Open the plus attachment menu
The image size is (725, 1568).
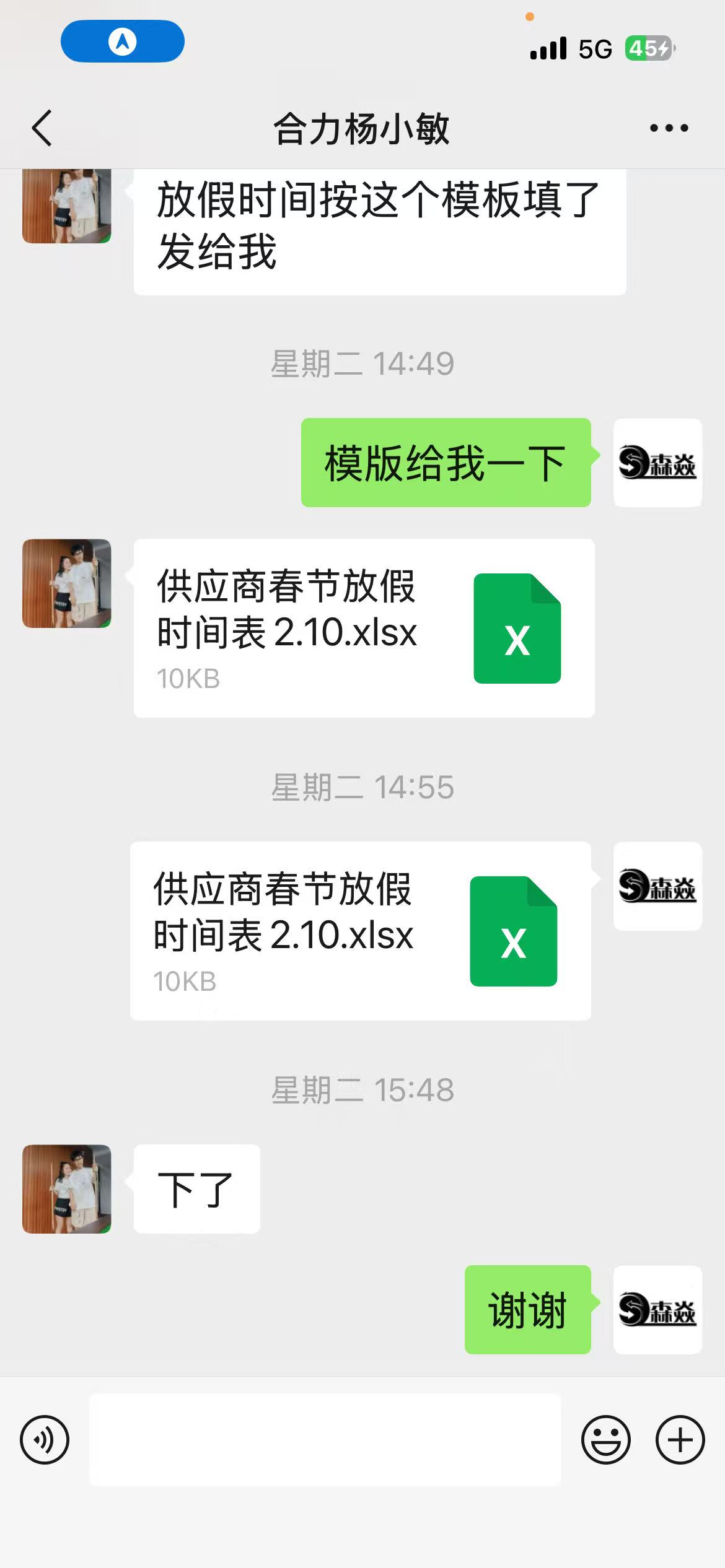tap(680, 1439)
